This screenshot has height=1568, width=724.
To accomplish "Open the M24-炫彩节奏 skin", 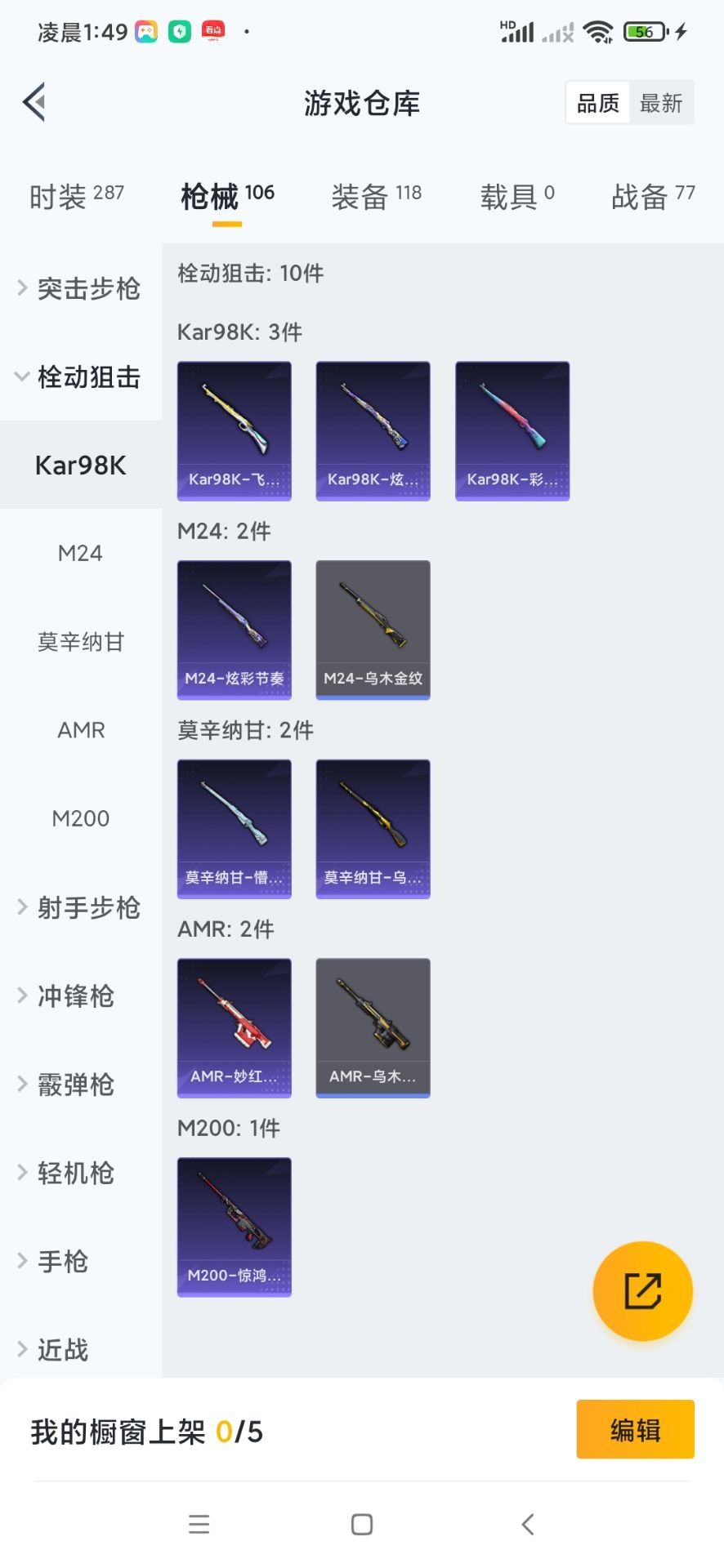I will click(235, 630).
